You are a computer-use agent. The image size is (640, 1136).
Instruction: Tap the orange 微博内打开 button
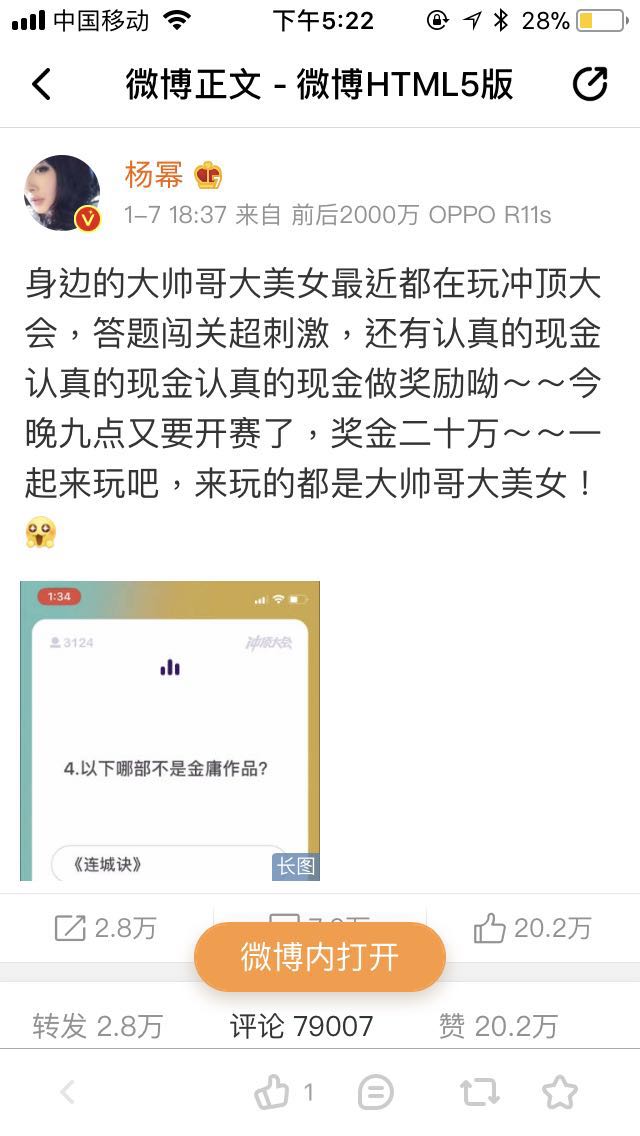click(x=320, y=957)
